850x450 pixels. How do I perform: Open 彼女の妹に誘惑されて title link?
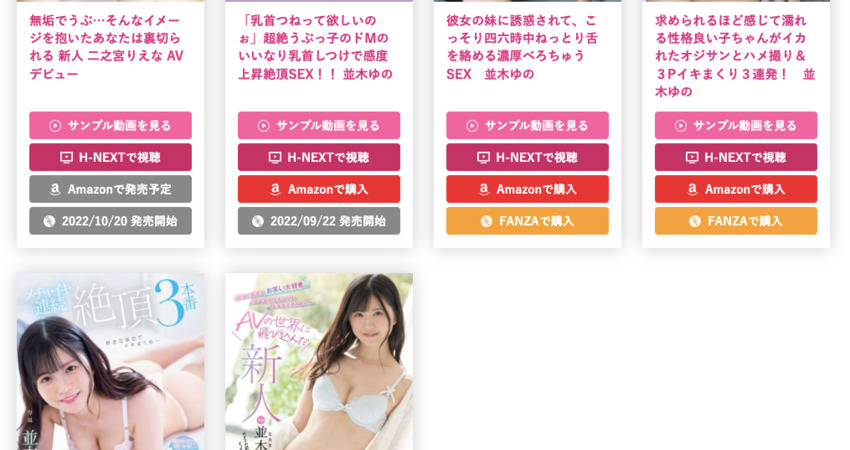[522, 47]
